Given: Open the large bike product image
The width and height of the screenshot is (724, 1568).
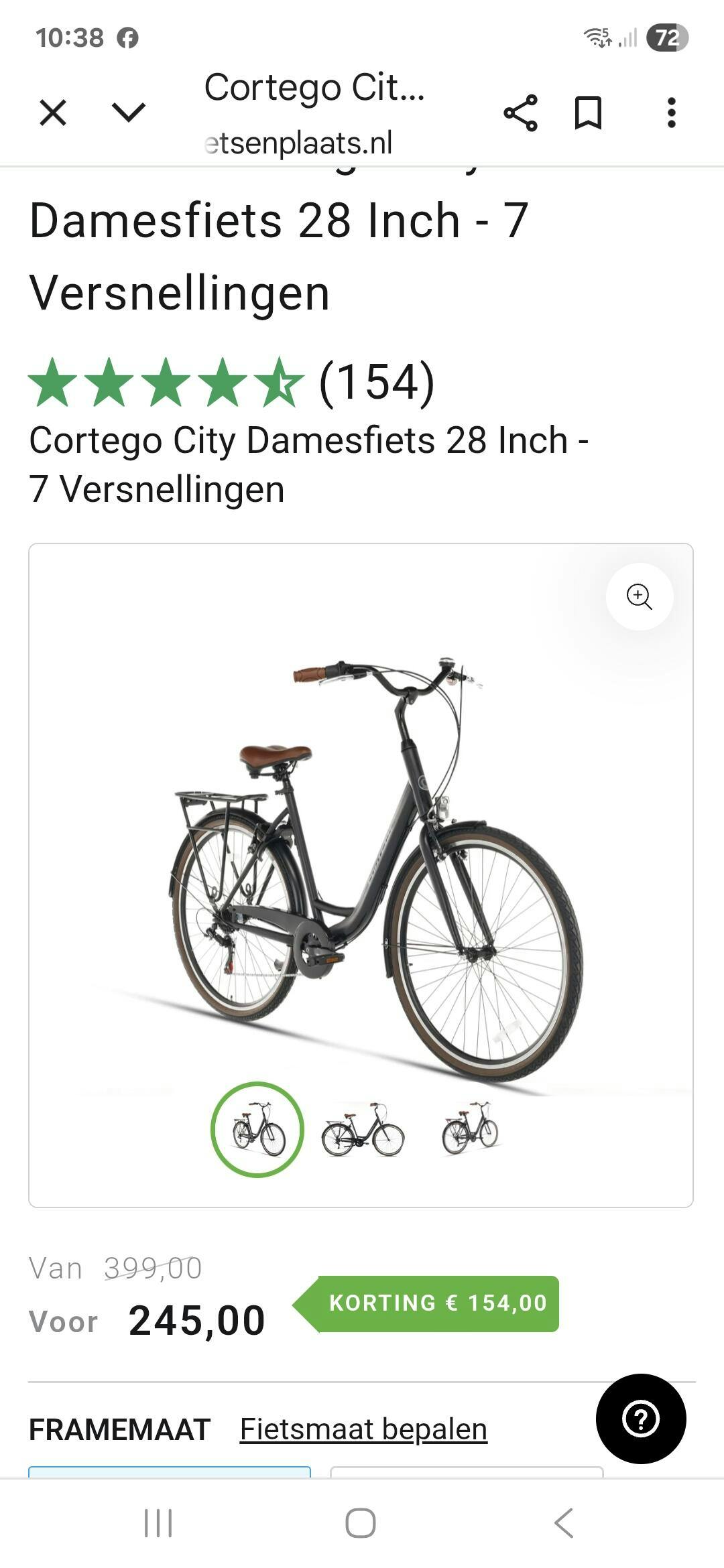Looking at the screenshot, I should click(375, 864).
